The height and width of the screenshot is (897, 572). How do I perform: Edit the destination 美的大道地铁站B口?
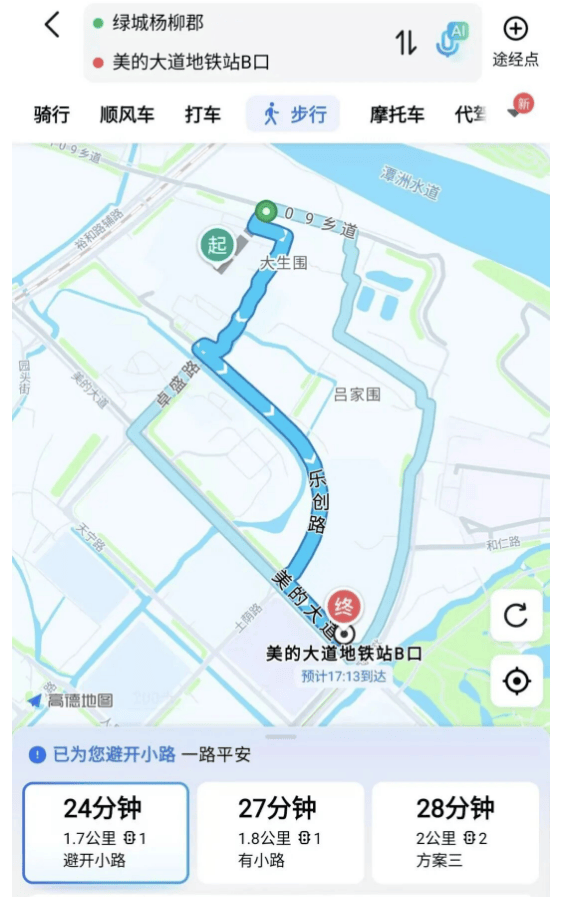[x=190, y=62]
